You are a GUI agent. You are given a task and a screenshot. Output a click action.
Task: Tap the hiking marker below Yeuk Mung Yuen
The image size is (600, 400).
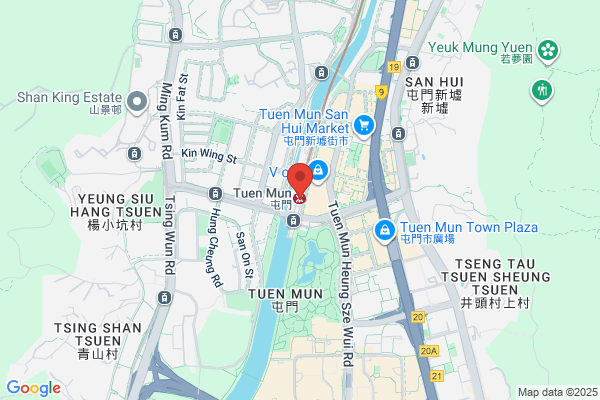coord(541,92)
